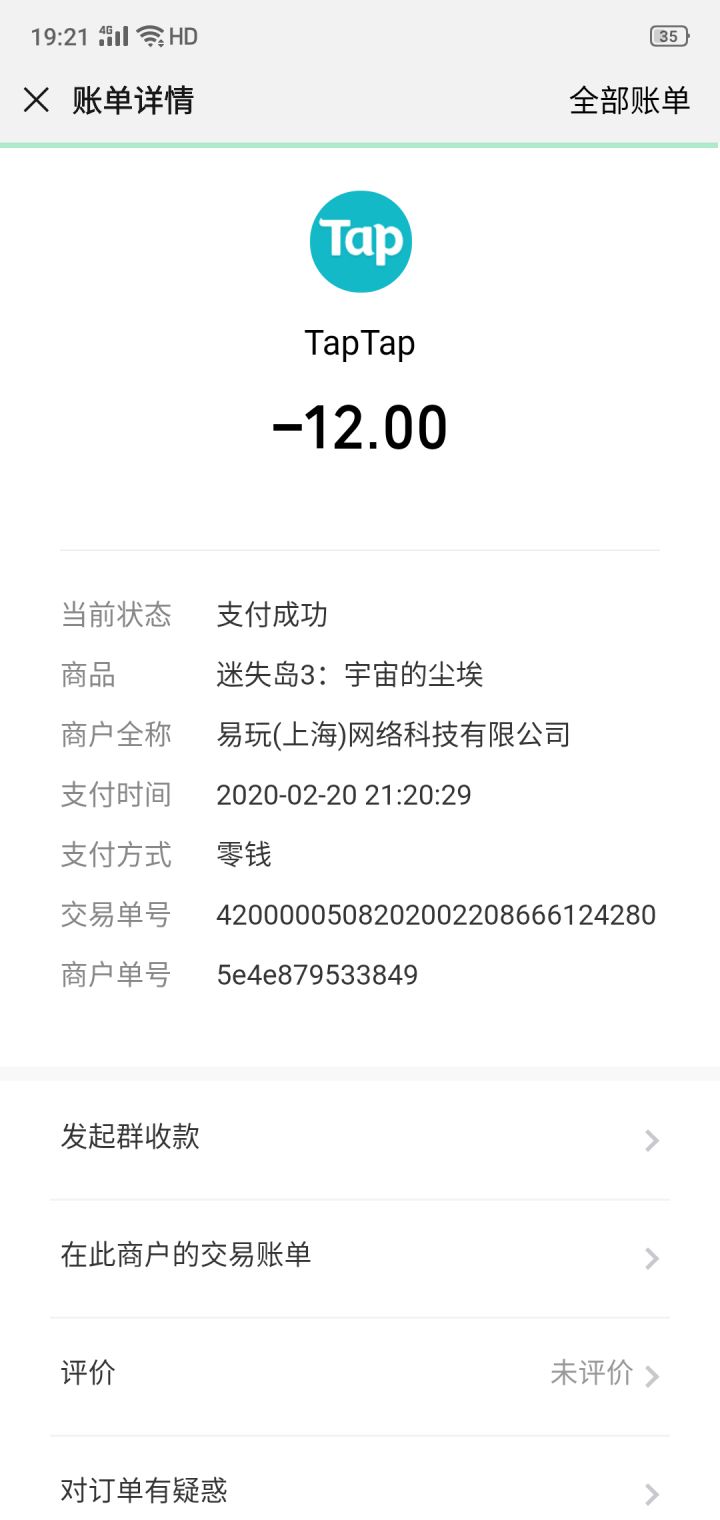The height and width of the screenshot is (1520, 720).
Task: Tap the 账单详情 title
Action: pos(130,100)
